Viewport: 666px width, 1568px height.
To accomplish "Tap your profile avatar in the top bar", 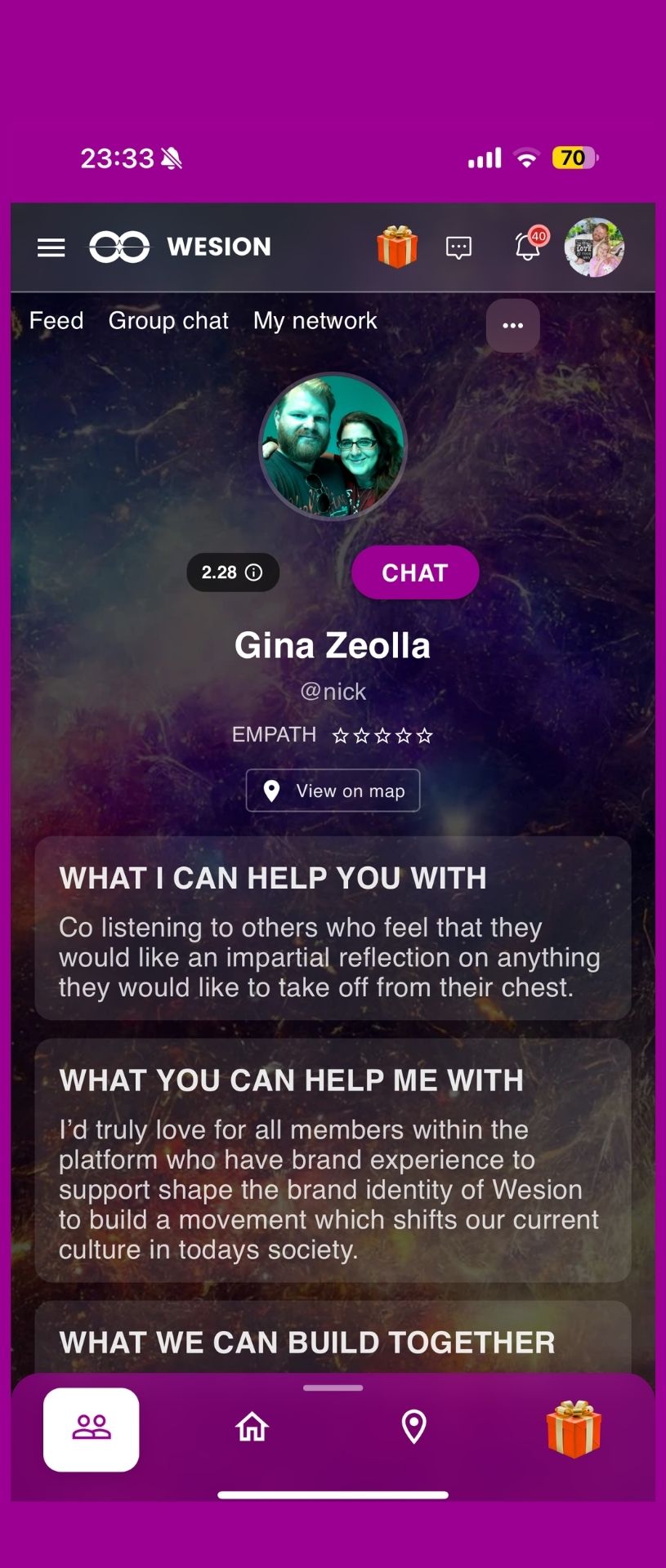I will click(x=596, y=247).
